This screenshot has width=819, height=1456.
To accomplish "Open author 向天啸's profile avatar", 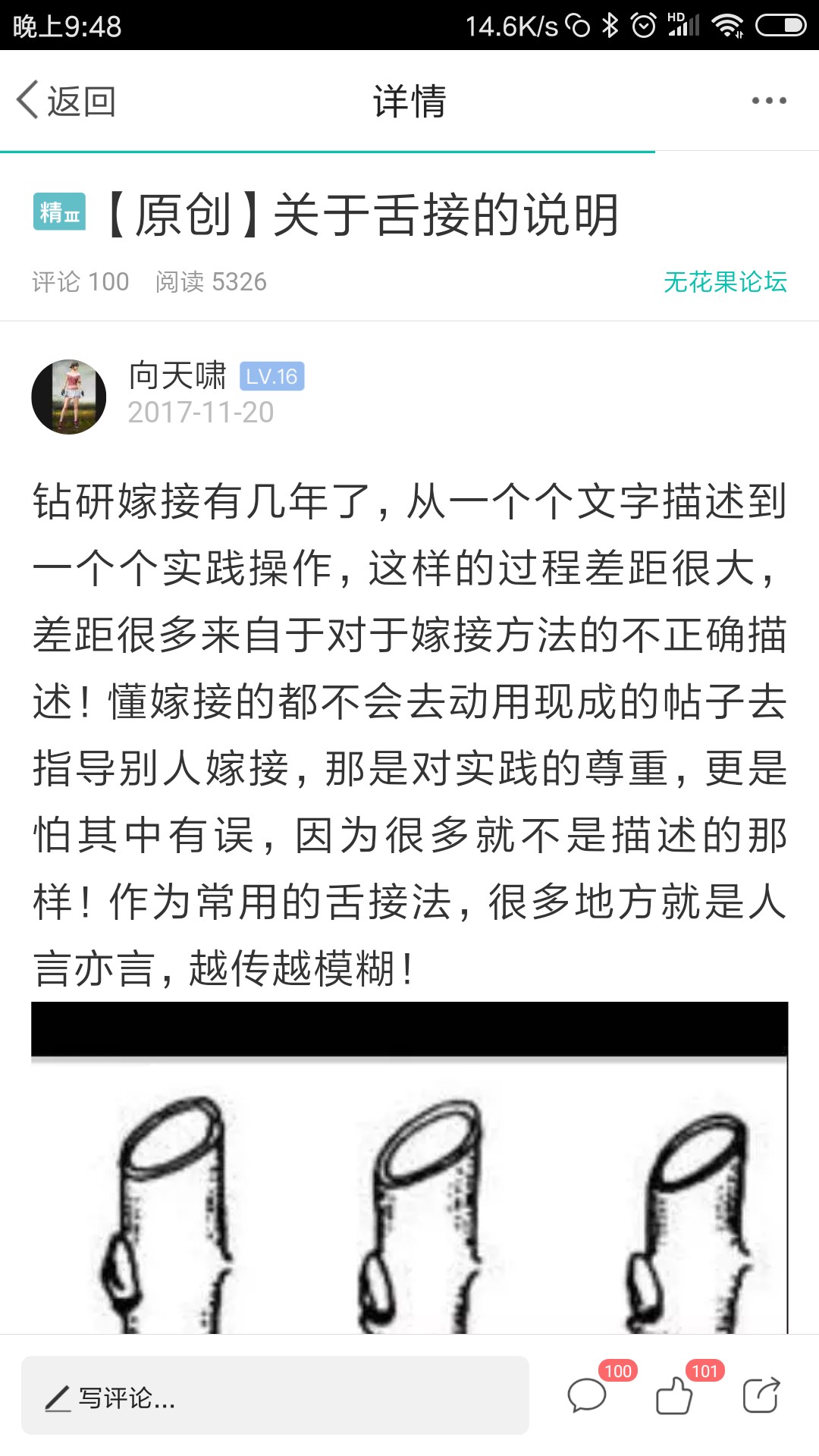I will pos(69,397).
